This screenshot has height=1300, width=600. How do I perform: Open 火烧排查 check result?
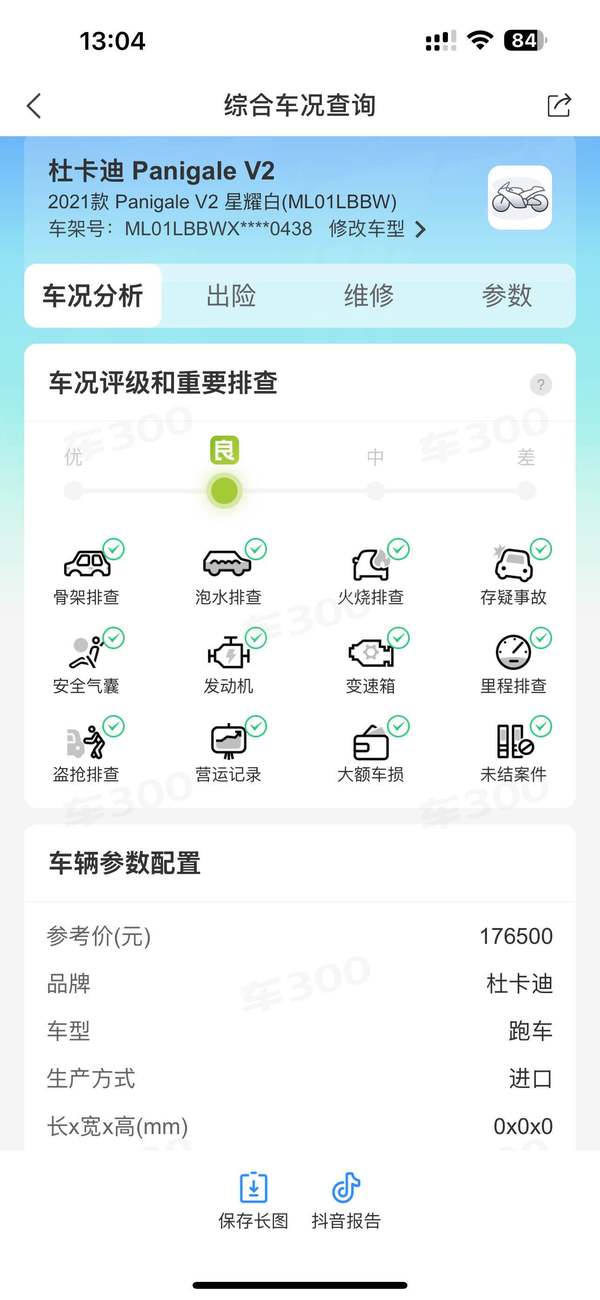370,576
